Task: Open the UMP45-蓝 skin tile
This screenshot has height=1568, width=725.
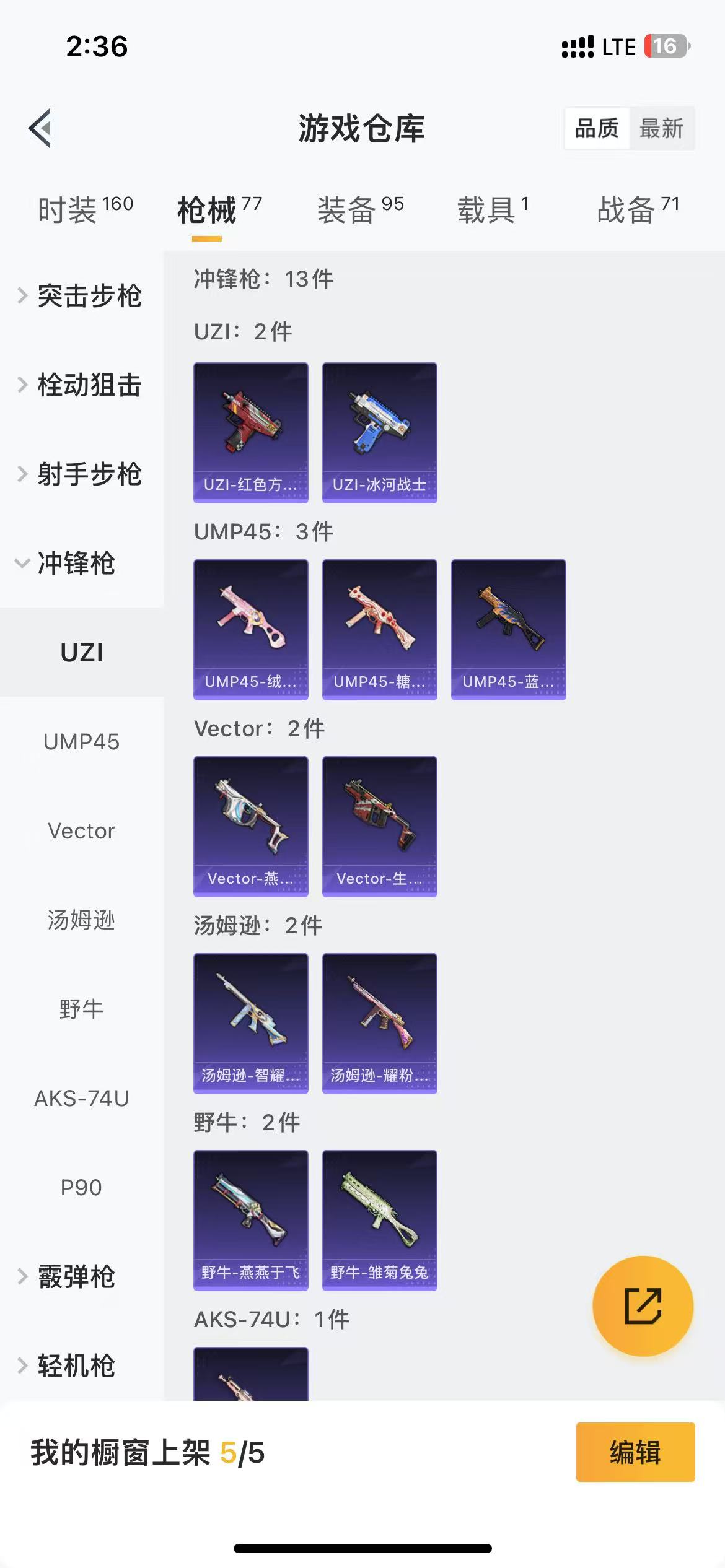Action: pos(508,629)
